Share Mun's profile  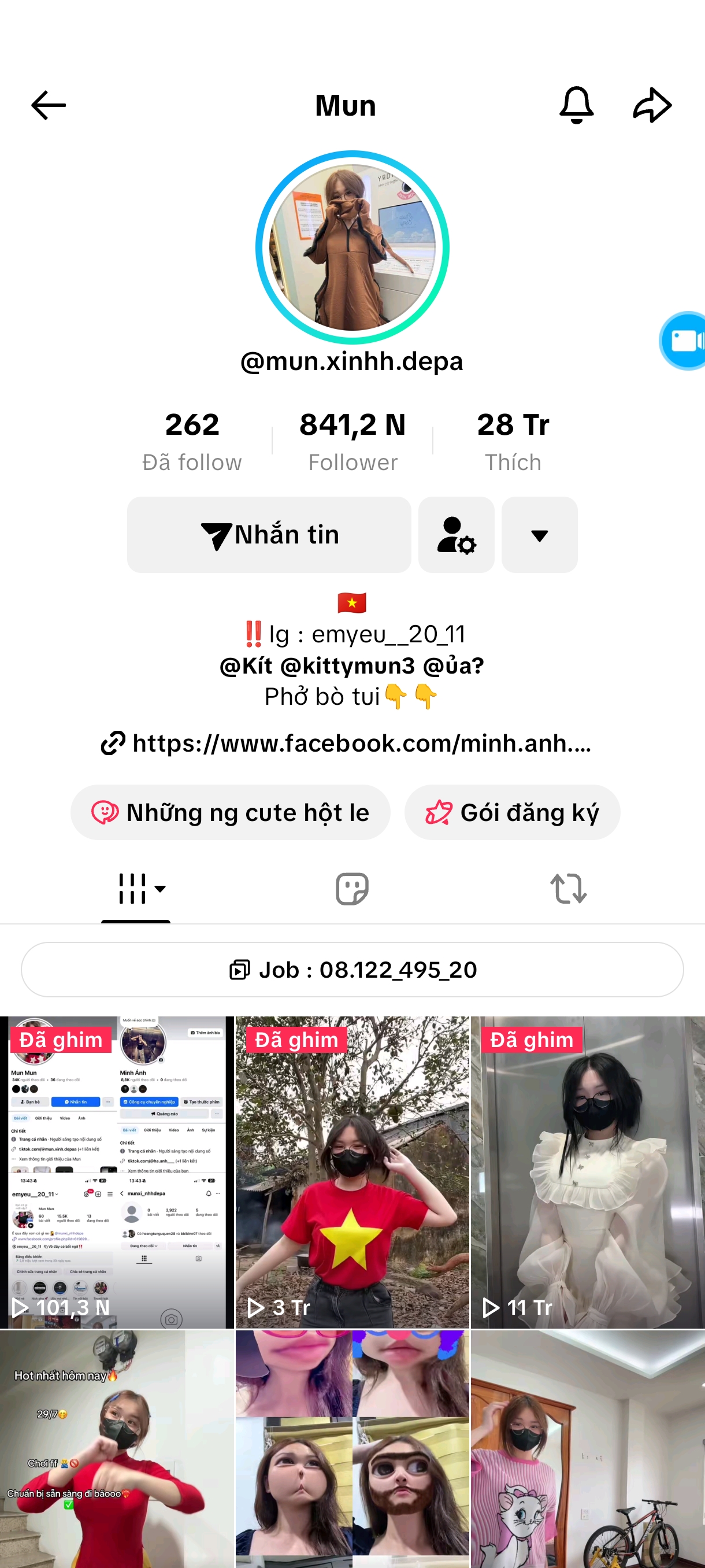tap(652, 105)
